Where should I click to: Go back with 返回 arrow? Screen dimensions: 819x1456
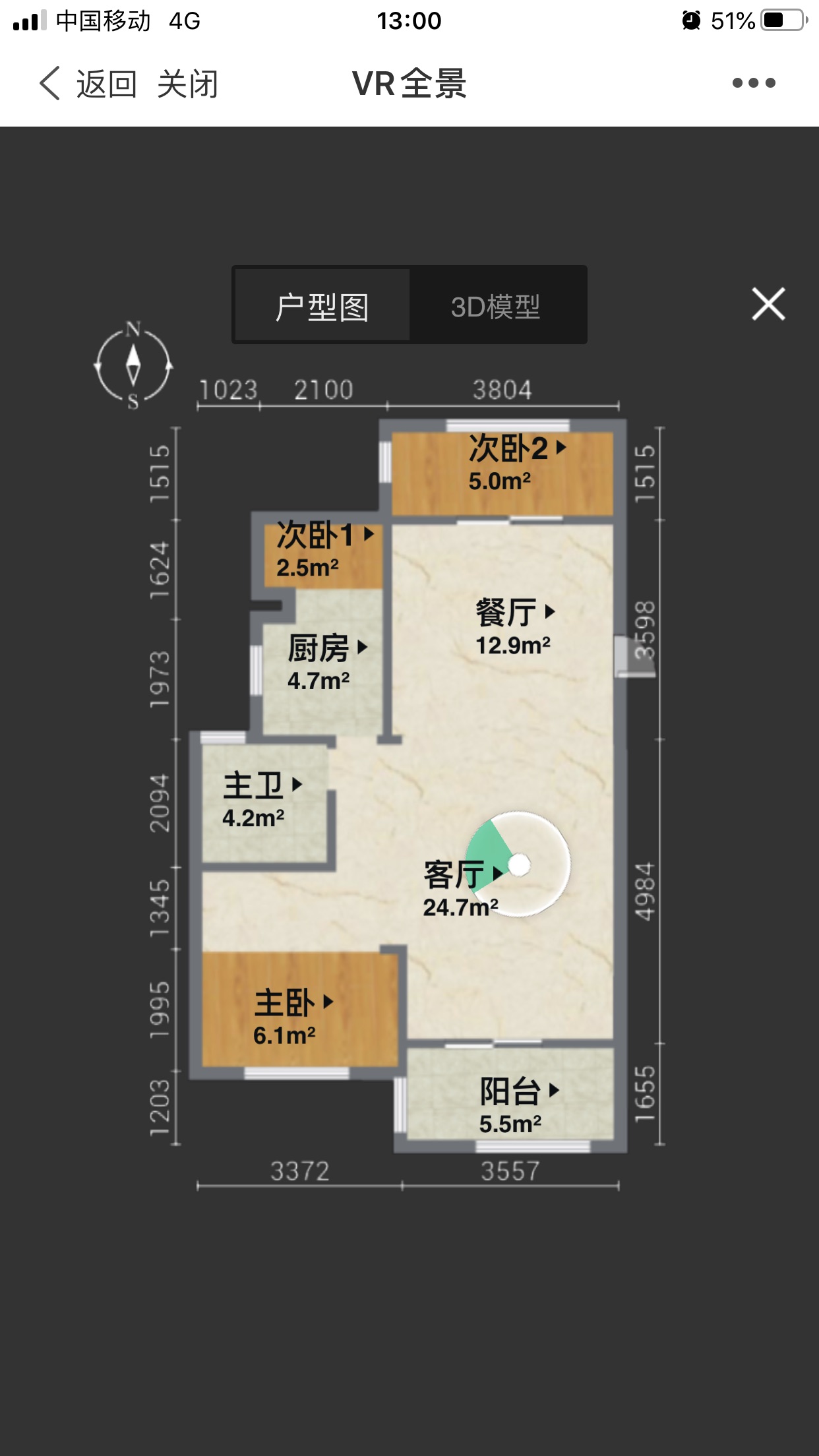pos(86,84)
